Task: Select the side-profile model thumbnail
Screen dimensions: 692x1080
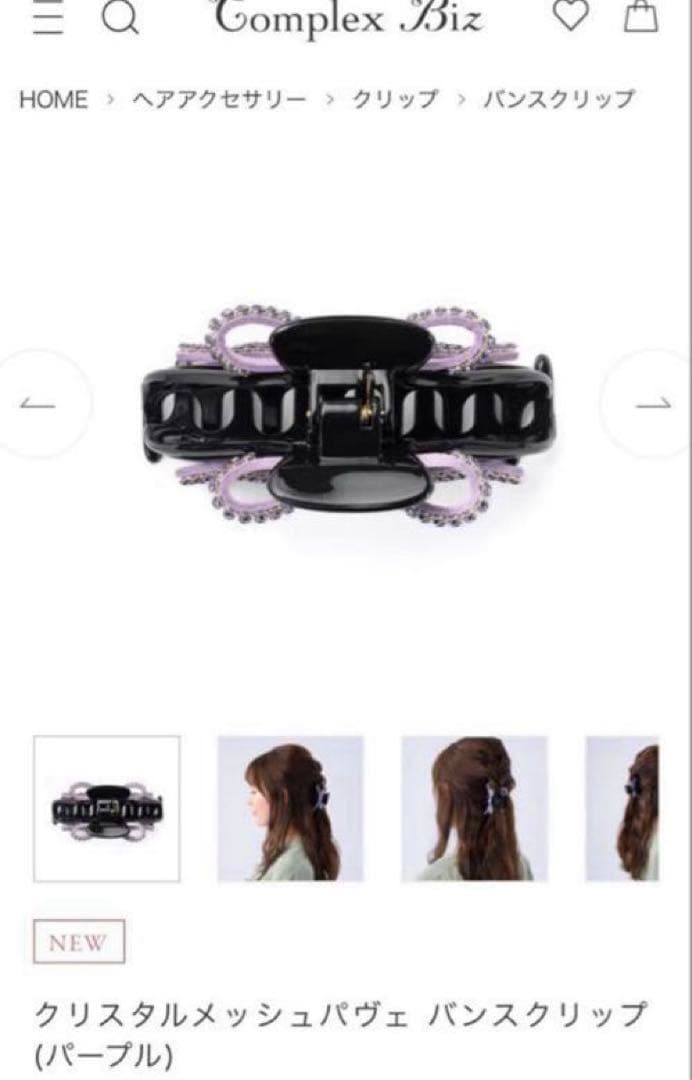Action: [x=290, y=809]
